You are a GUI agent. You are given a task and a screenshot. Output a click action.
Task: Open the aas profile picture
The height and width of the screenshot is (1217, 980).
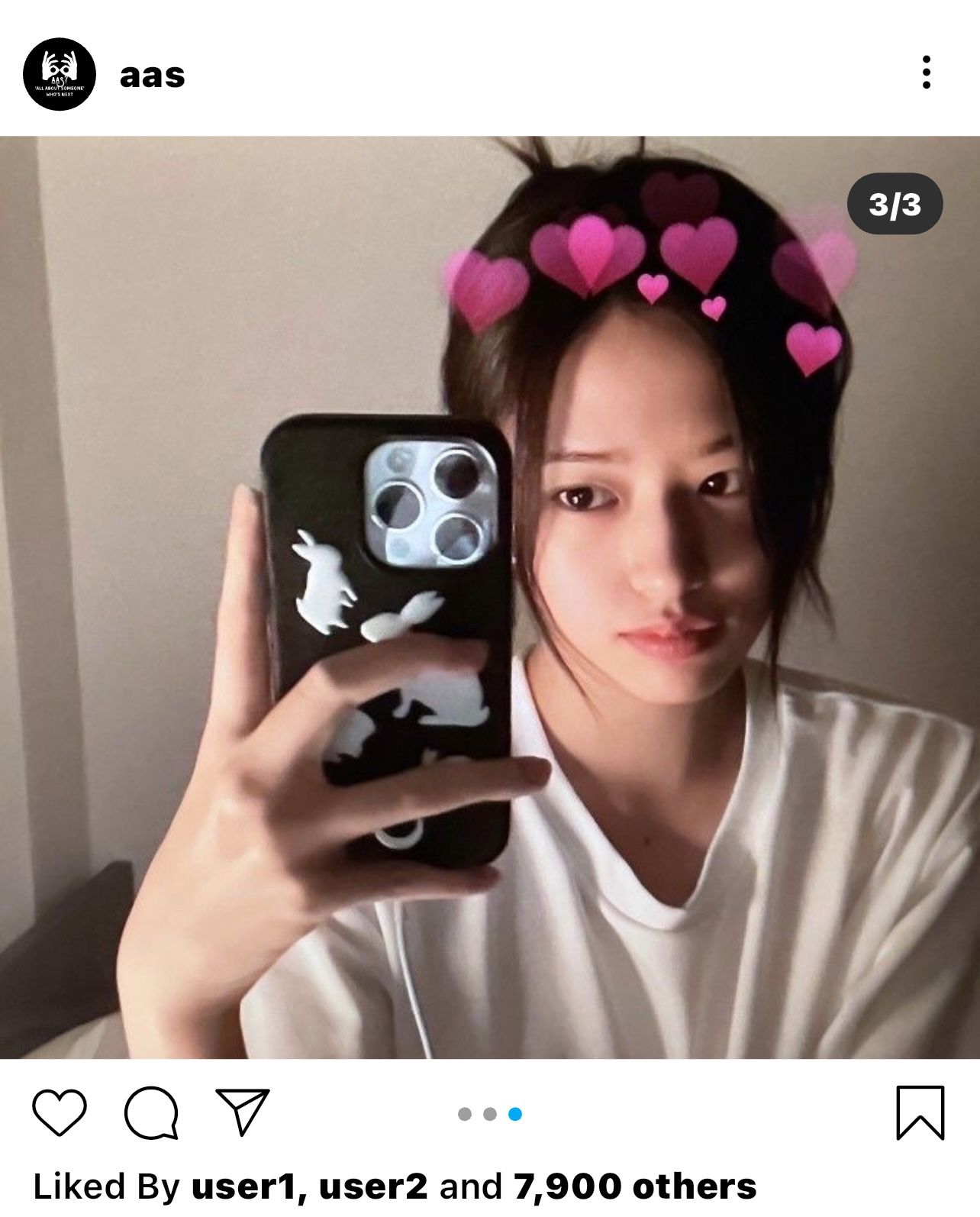pyautogui.click(x=60, y=74)
